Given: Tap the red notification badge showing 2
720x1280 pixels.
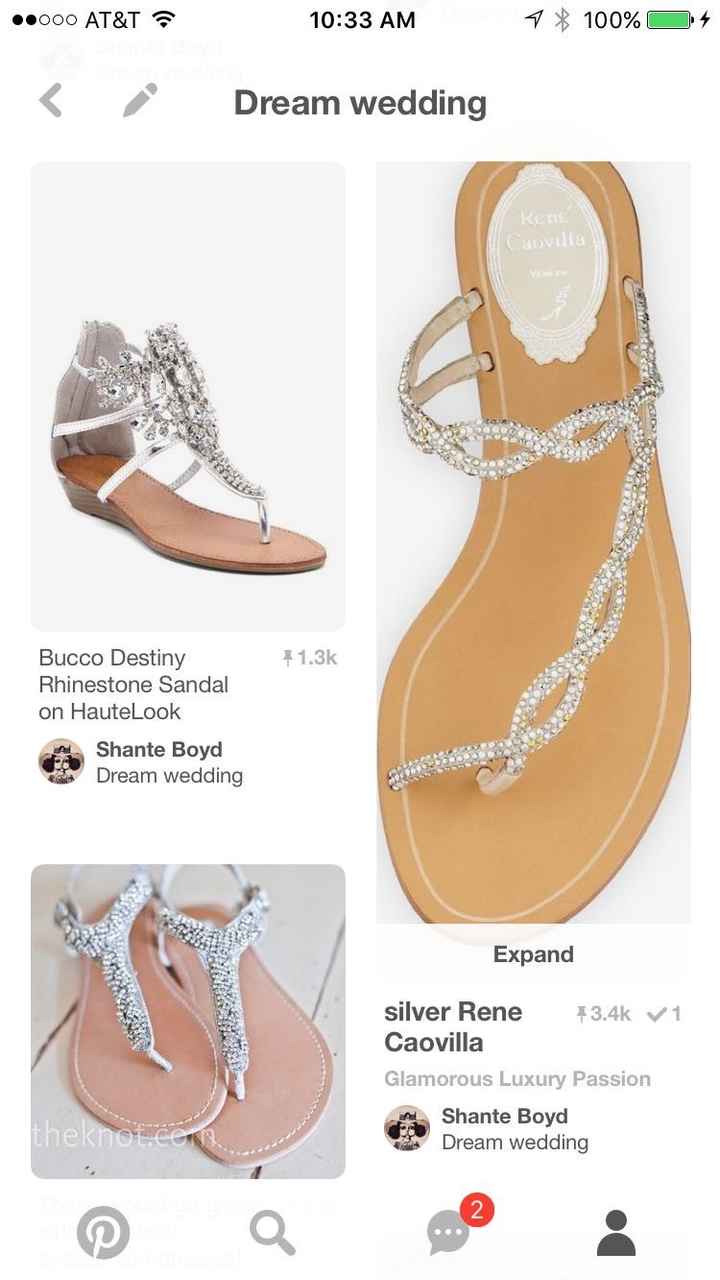Looking at the screenshot, I should [x=475, y=1208].
